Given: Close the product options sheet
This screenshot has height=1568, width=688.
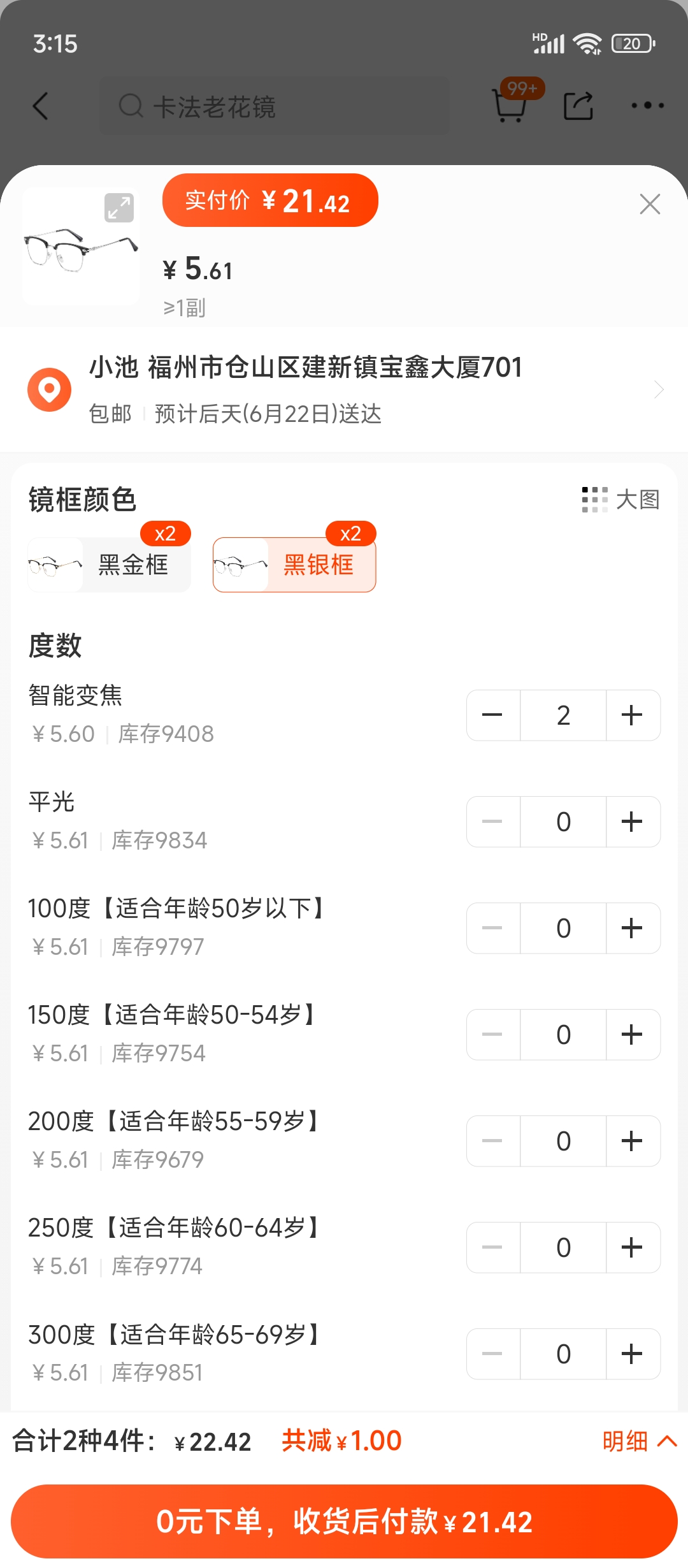Looking at the screenshot, I should (x=650, y=204).
